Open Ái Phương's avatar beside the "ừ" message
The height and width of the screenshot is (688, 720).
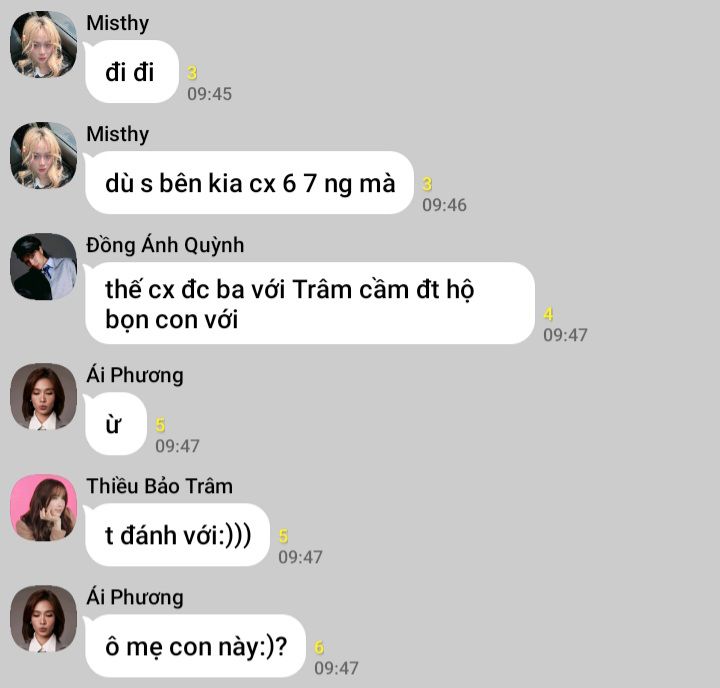pyautogui.click(x=44, y=396)
